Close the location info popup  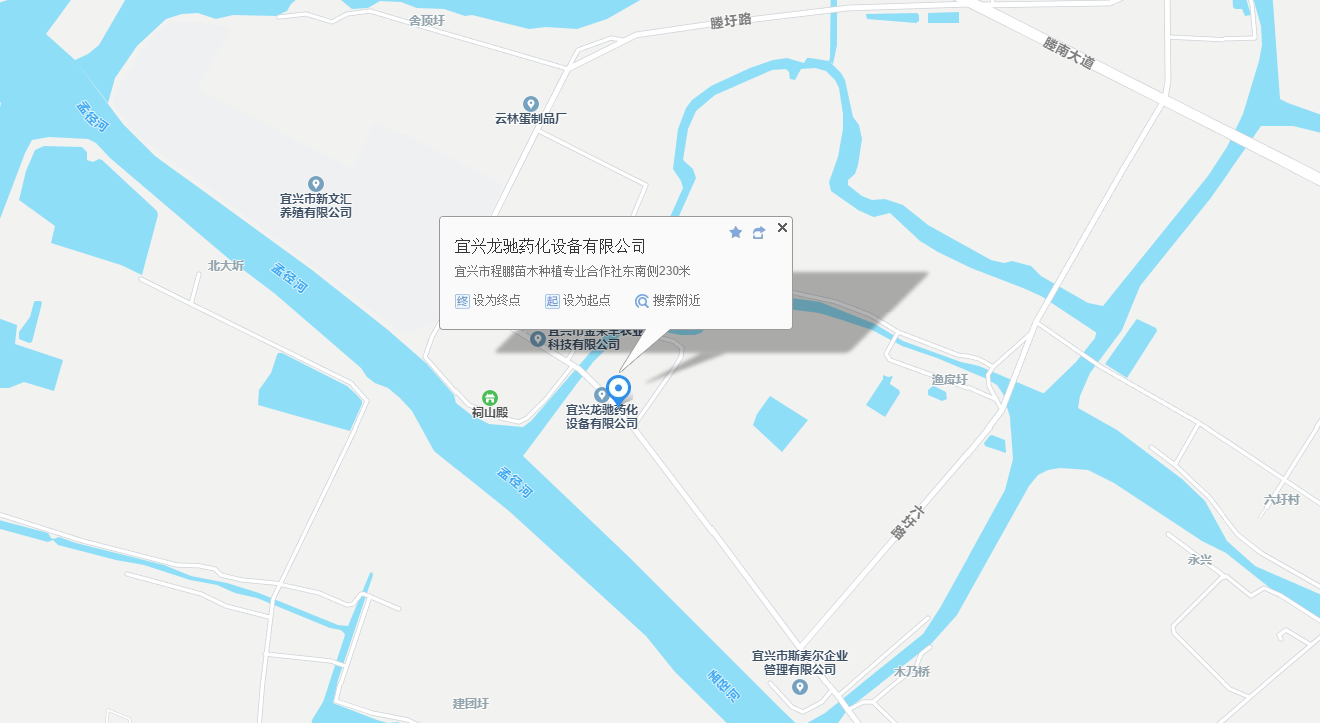point(782,228)
